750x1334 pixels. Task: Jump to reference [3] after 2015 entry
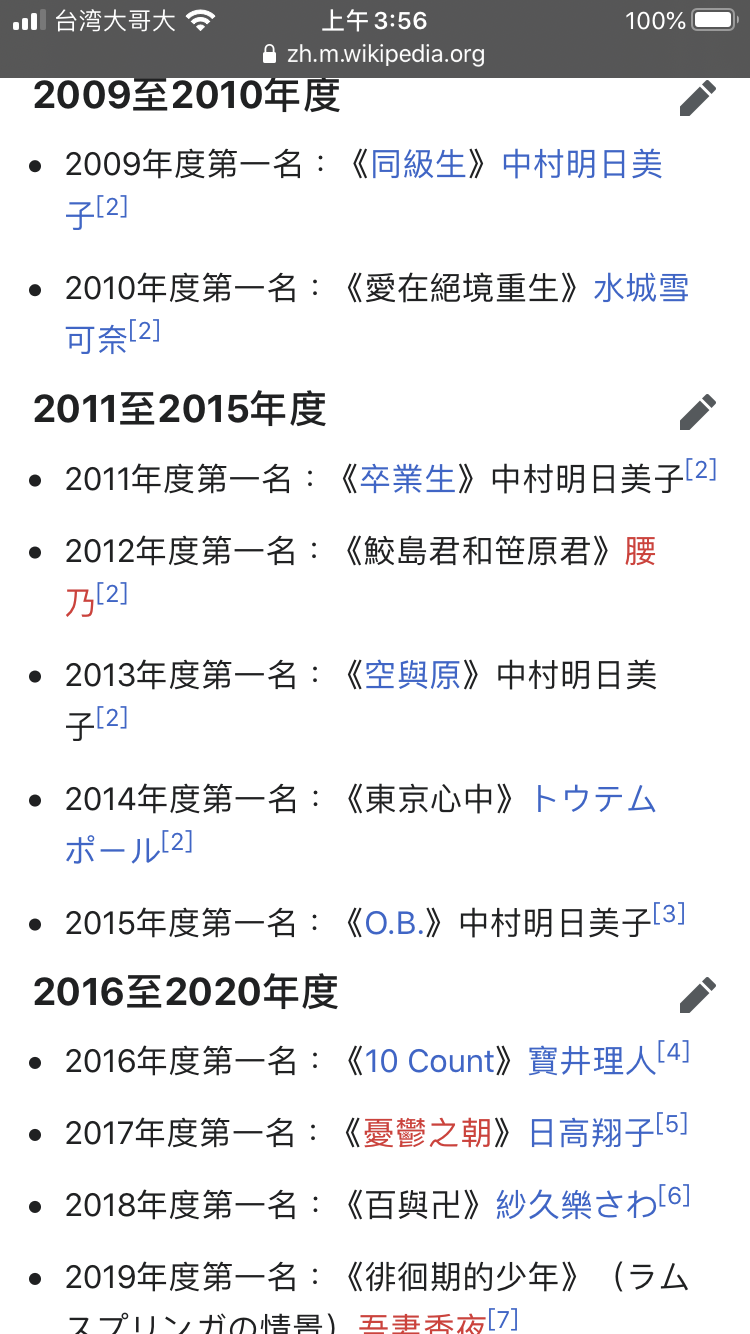click(x=669, y=913)
